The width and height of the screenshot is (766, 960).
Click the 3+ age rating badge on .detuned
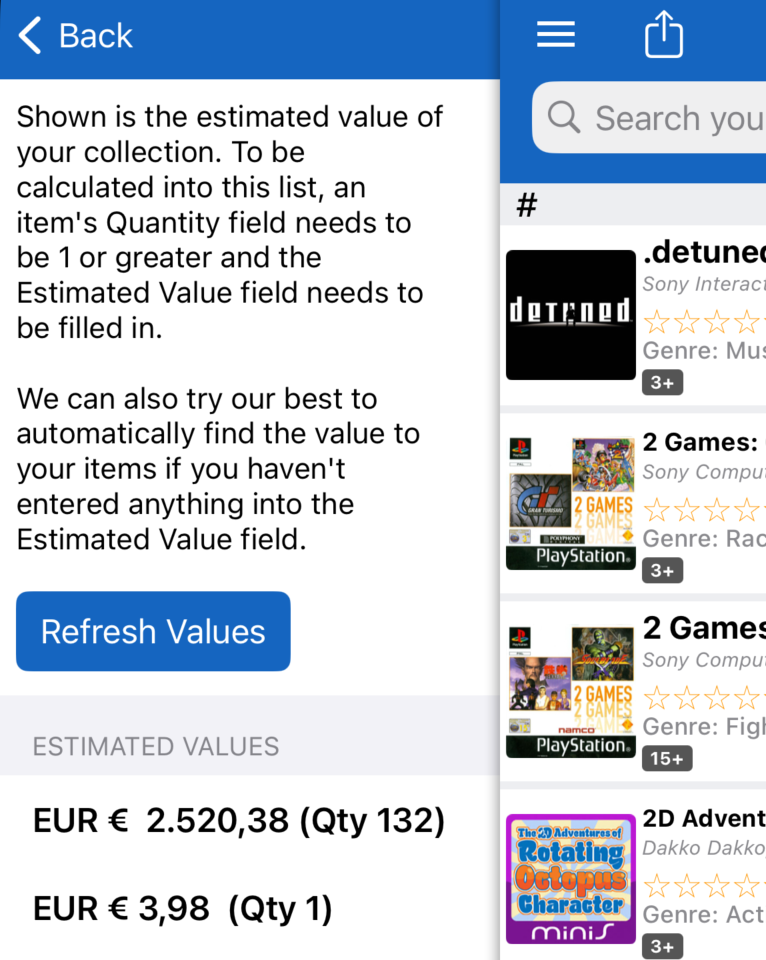tap(662, 382)
